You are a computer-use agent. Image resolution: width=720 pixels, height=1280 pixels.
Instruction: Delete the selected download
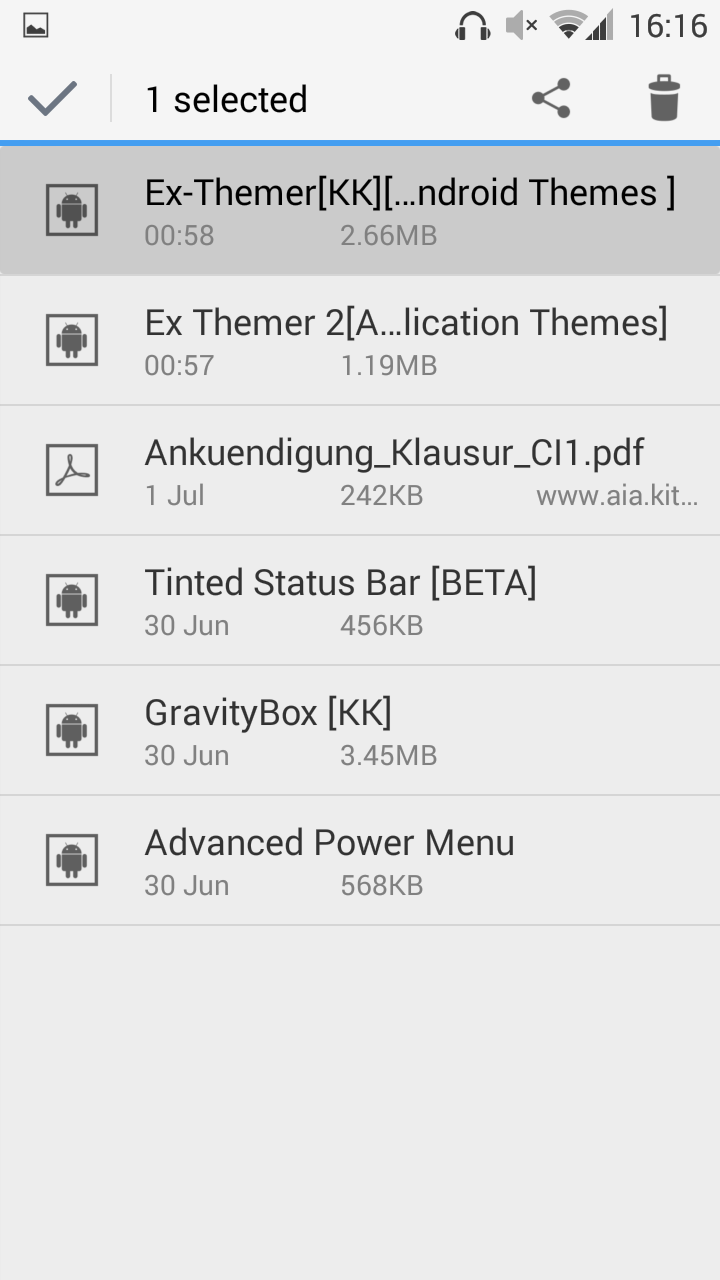coord(664,99)
